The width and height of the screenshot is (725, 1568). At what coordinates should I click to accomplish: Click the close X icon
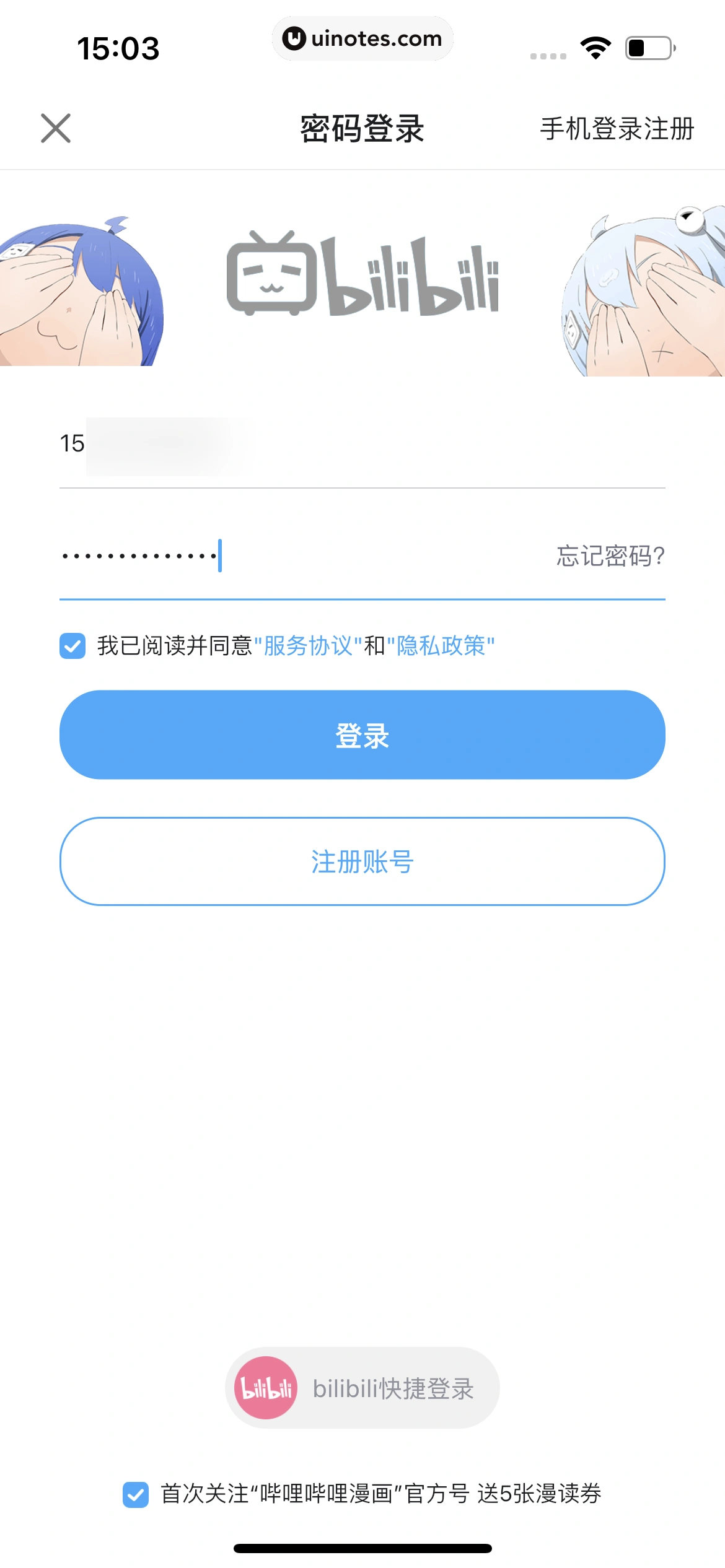[x=56, y=129]
